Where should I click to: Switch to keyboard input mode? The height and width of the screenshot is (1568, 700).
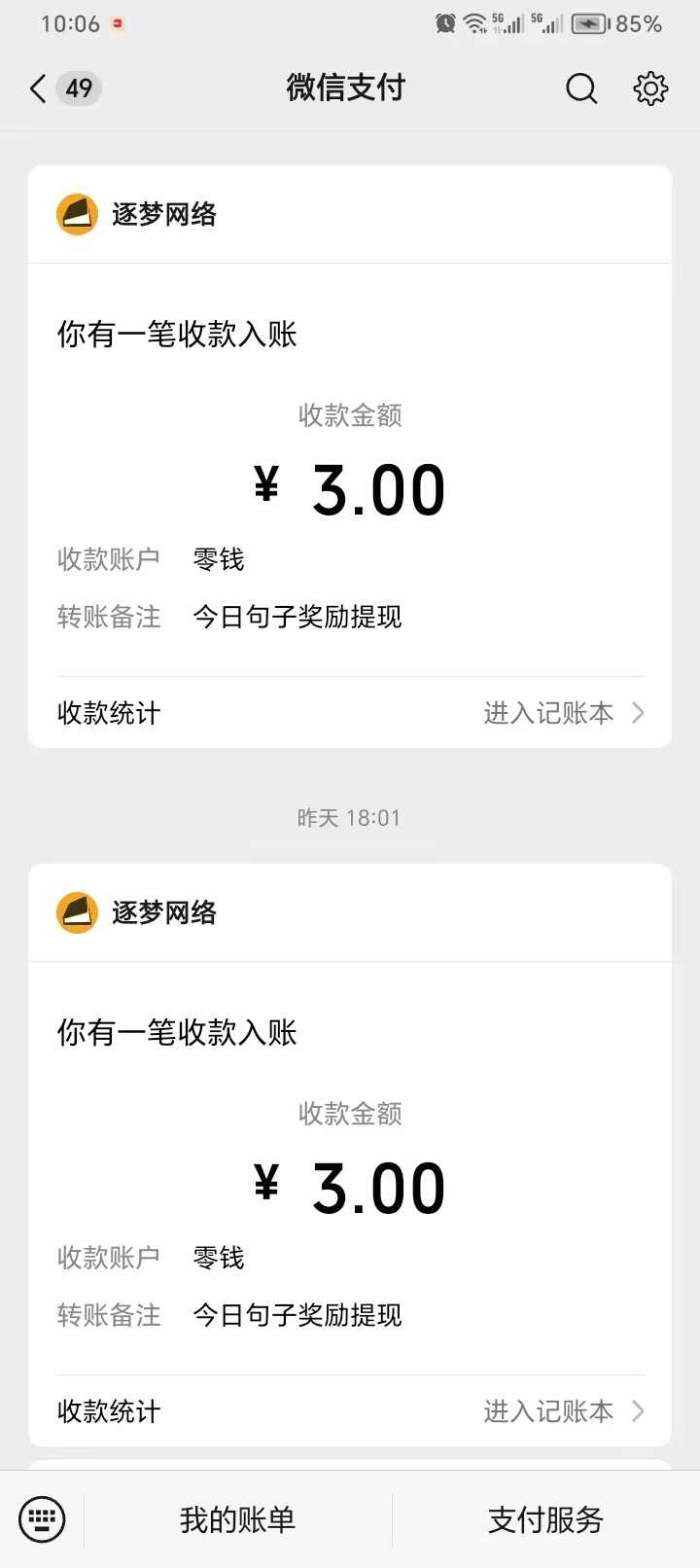pos(43,1519)
